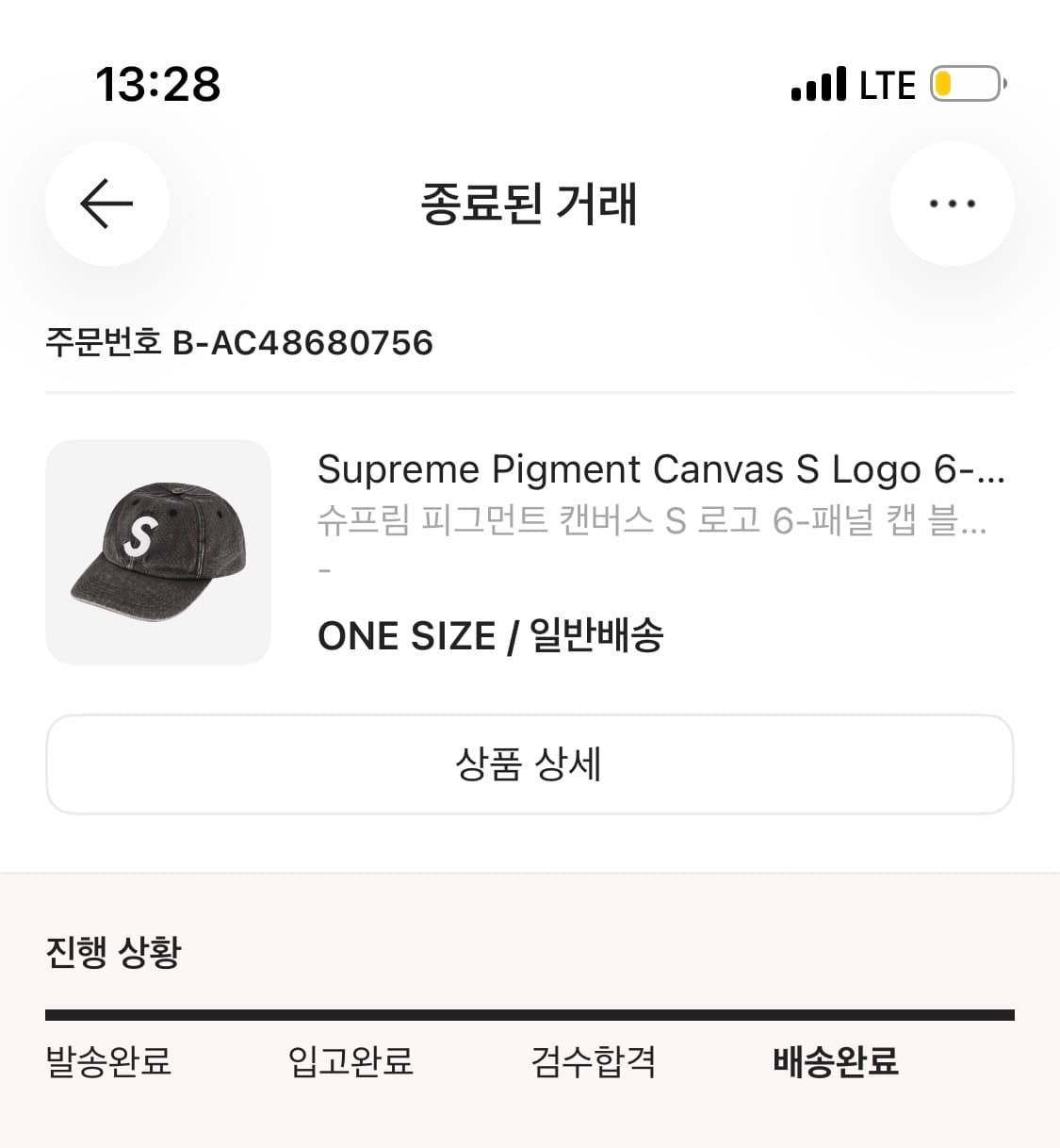Click the progress bar above delivery steps
The image size is (1060, 1148).
pyautogui.click(x=530, y=1015)
